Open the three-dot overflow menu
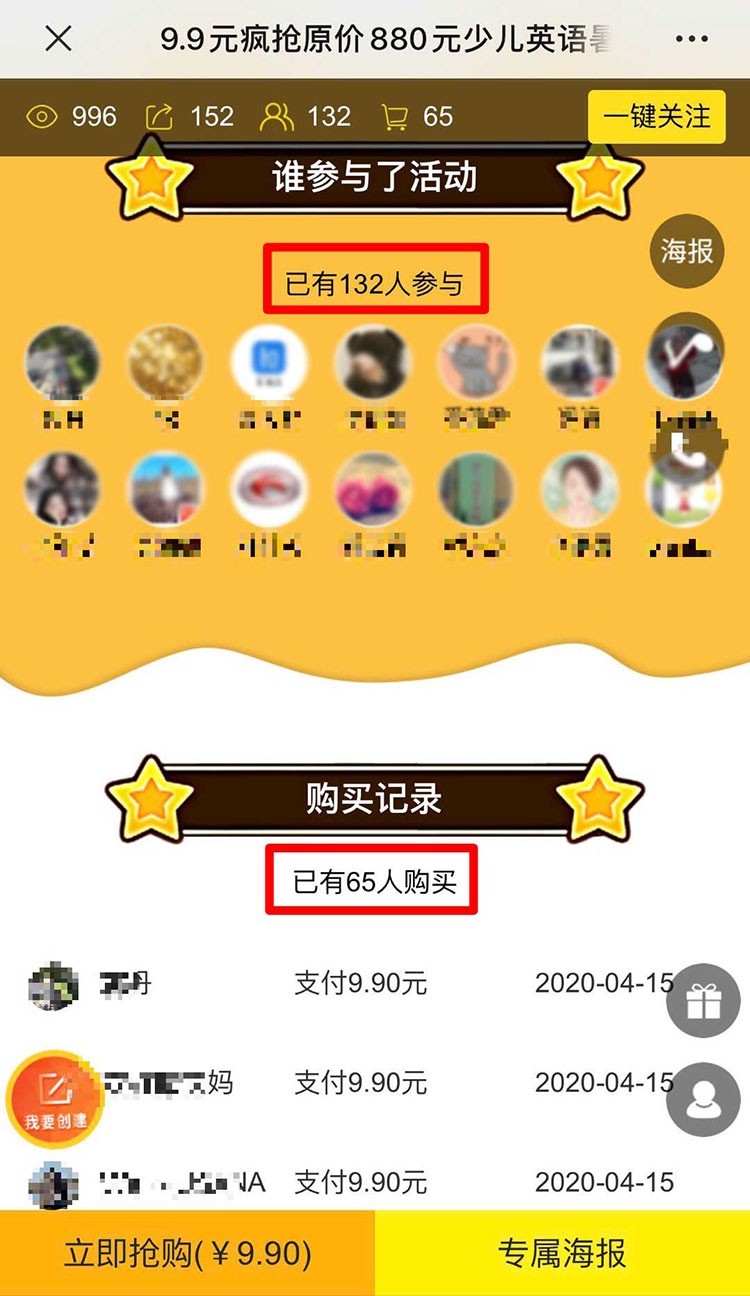This screenshot has width=750, height=1296. [692, 39]
